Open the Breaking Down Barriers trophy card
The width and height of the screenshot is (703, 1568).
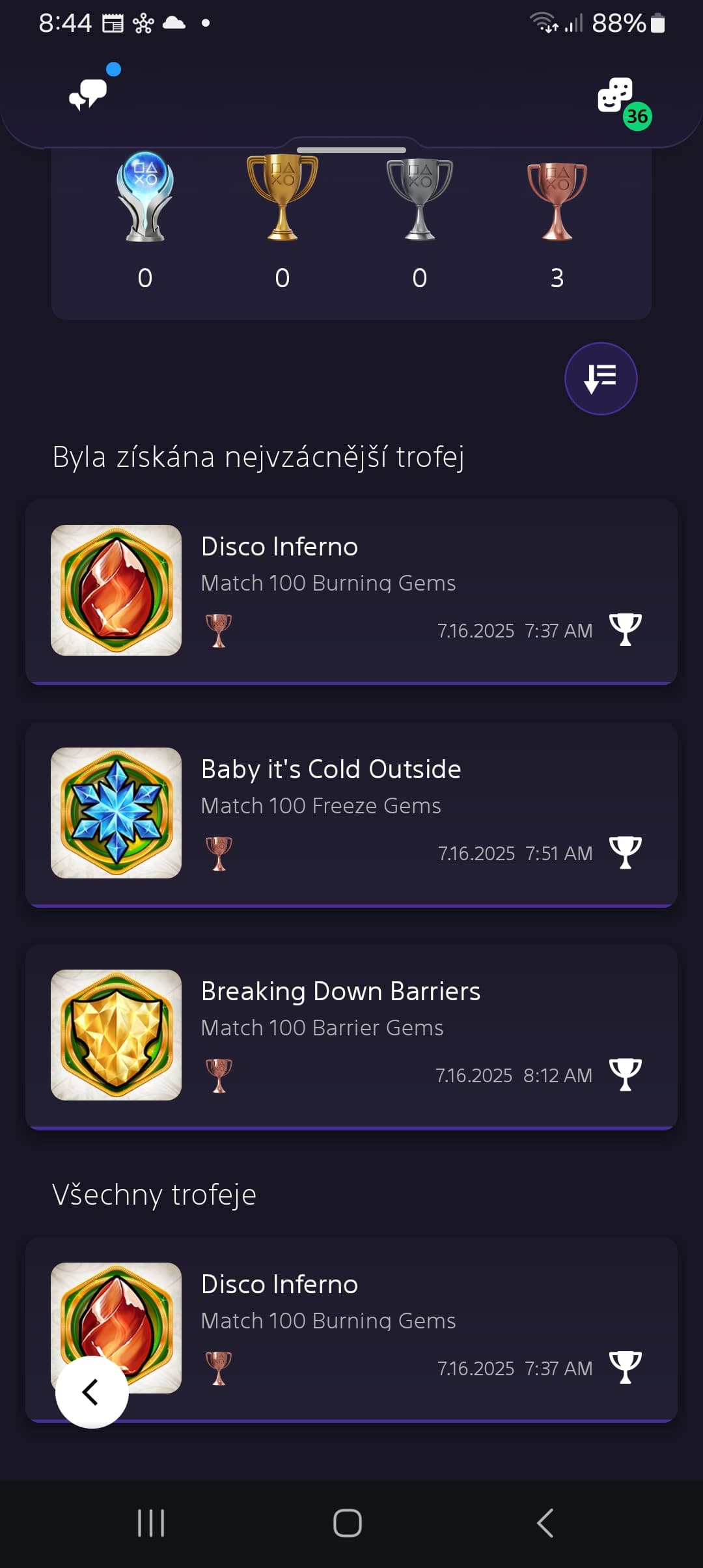351,1037
